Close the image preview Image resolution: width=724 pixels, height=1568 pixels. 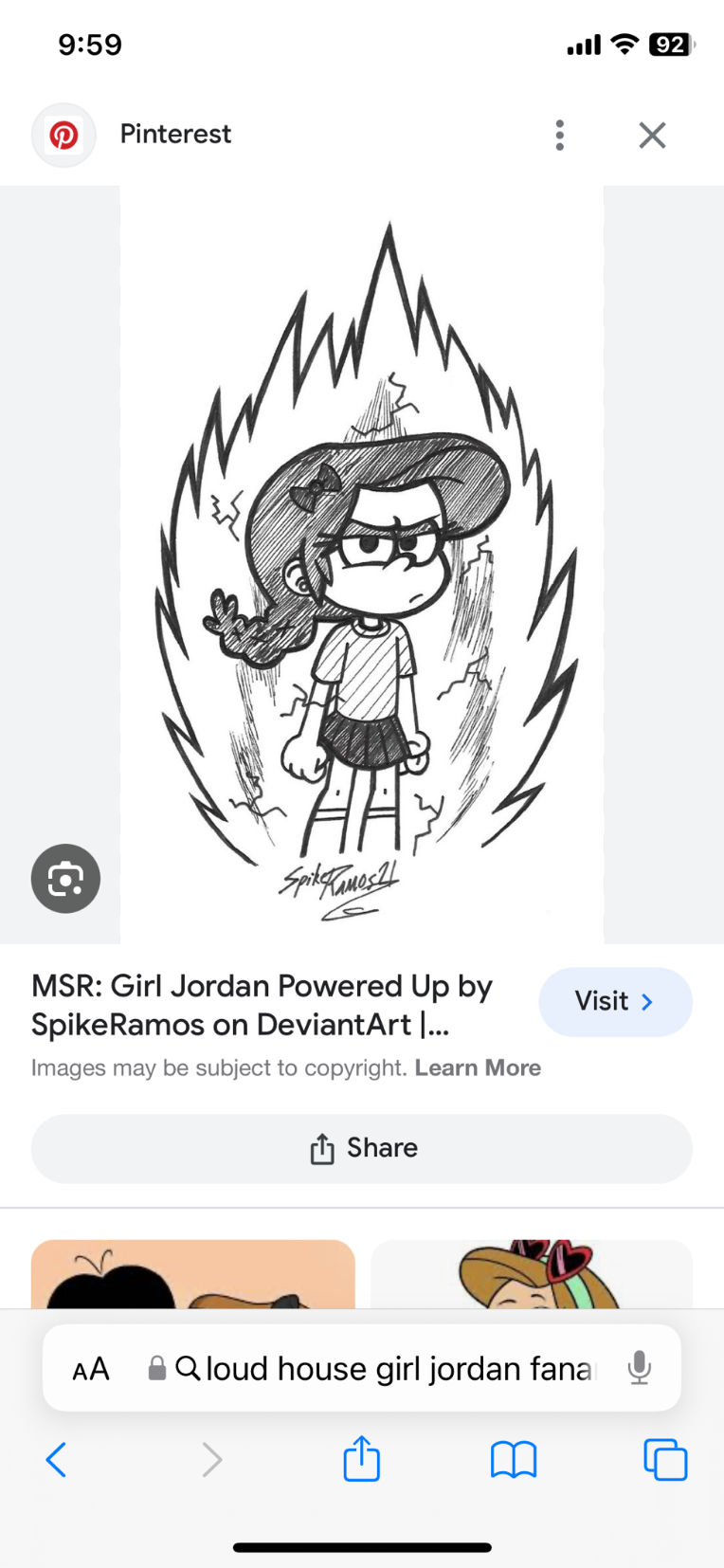click(x=652, y=136)
